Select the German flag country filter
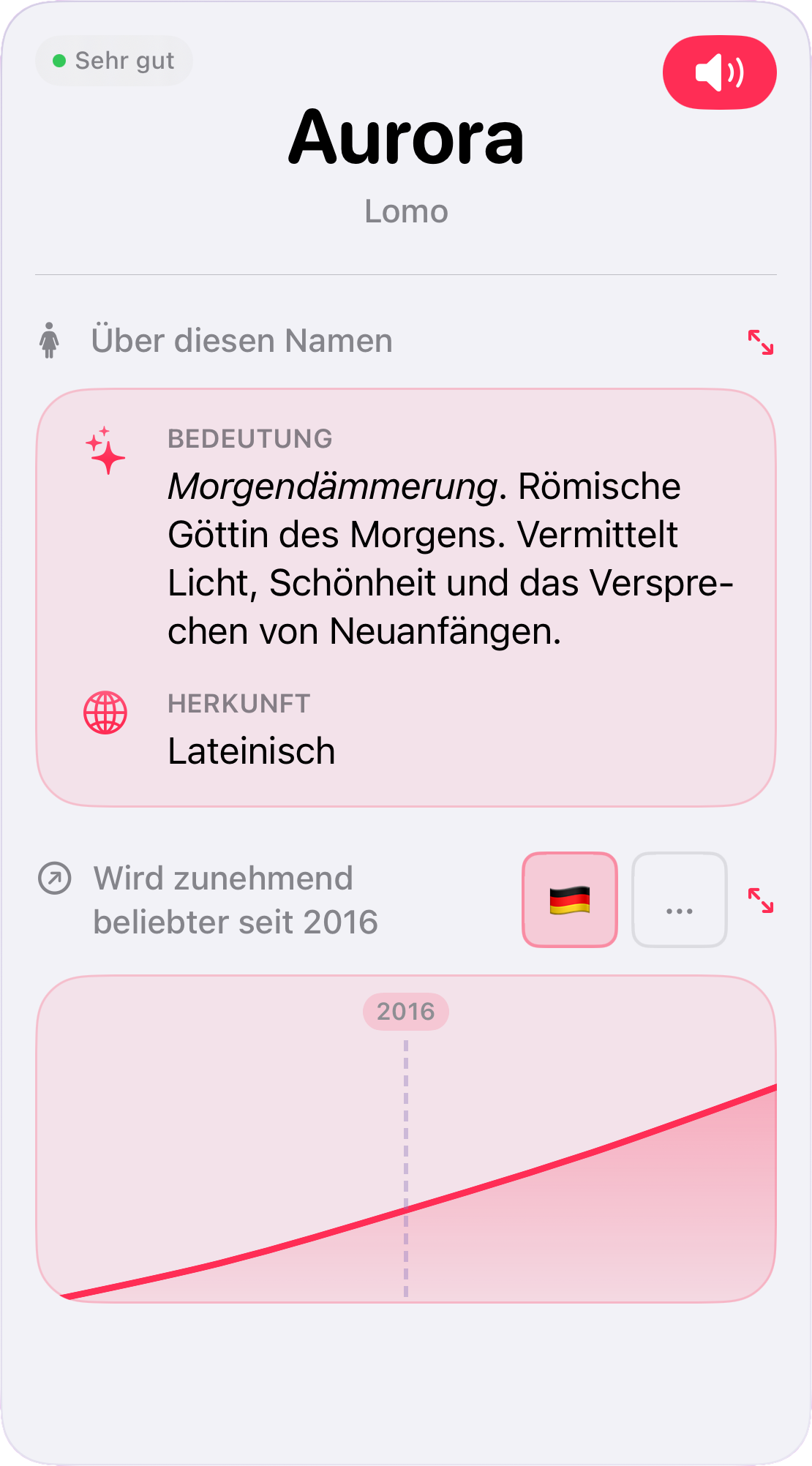This screenshot has height=1466, width=812. pyautogui.click(x=569, y=900)
